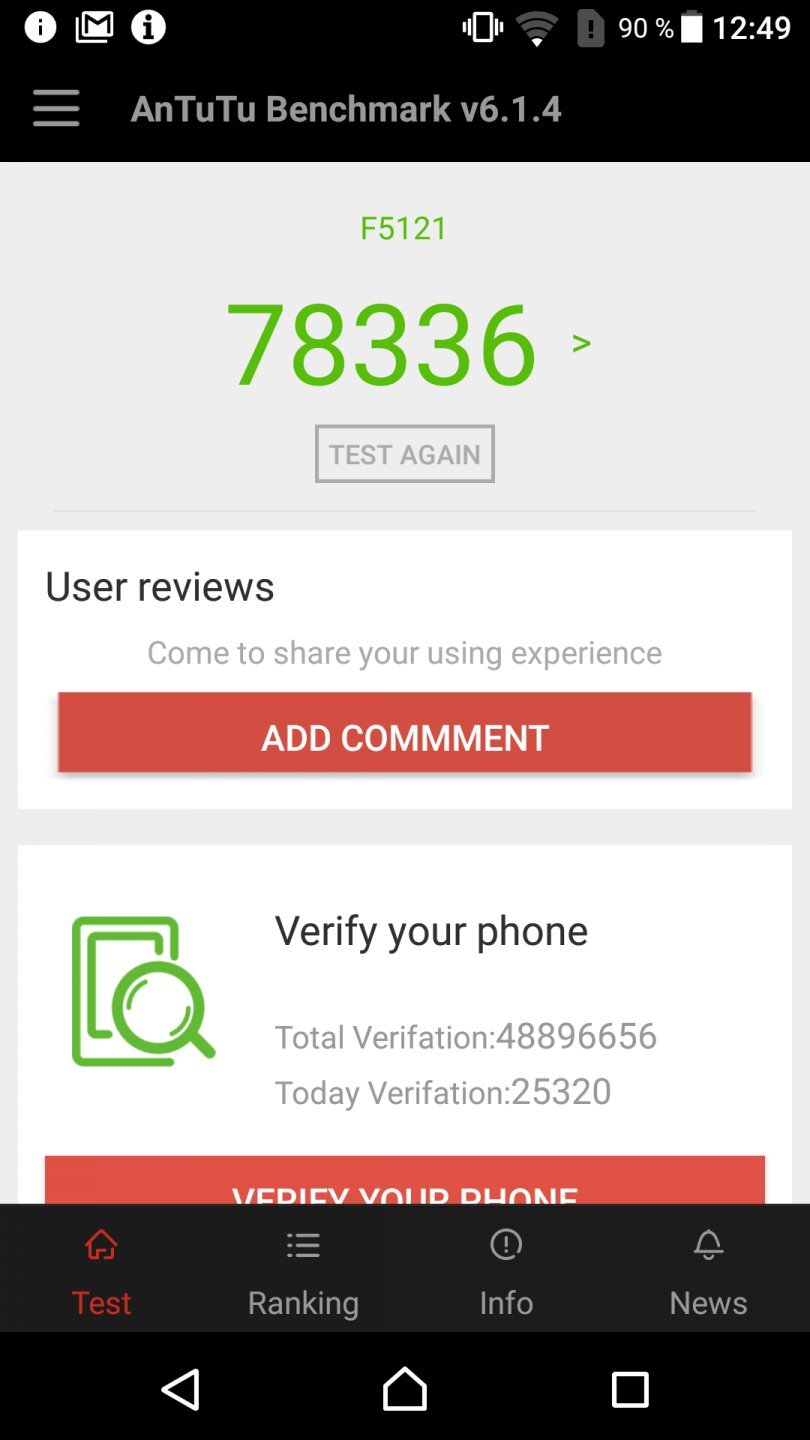Switch to the Info tab
This screenshot has width=810, height=1440.
pyautogui.click(x=506, y=1270)
